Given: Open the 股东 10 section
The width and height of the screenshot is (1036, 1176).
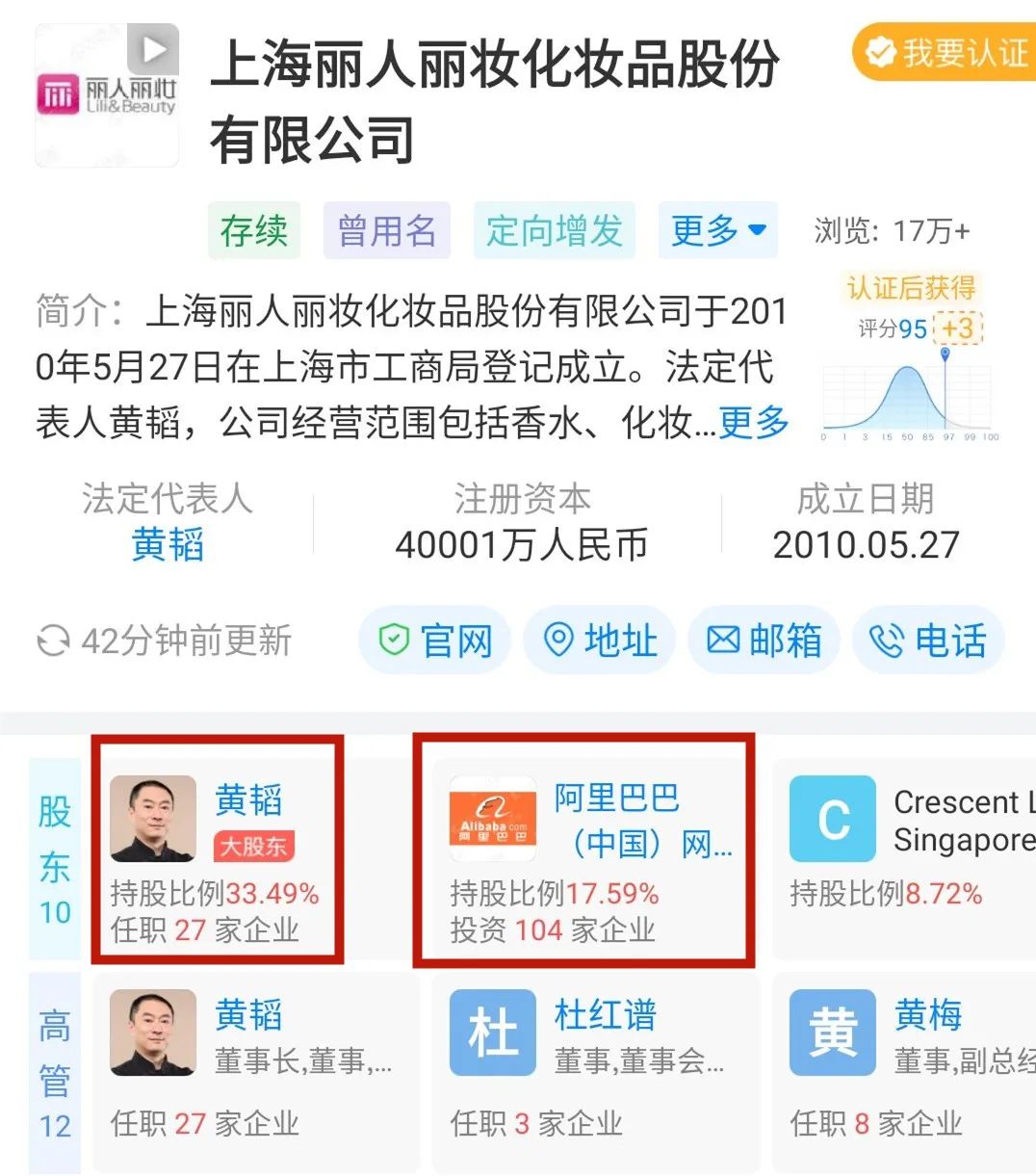Looking at the screenshot, I should point(55,859).
